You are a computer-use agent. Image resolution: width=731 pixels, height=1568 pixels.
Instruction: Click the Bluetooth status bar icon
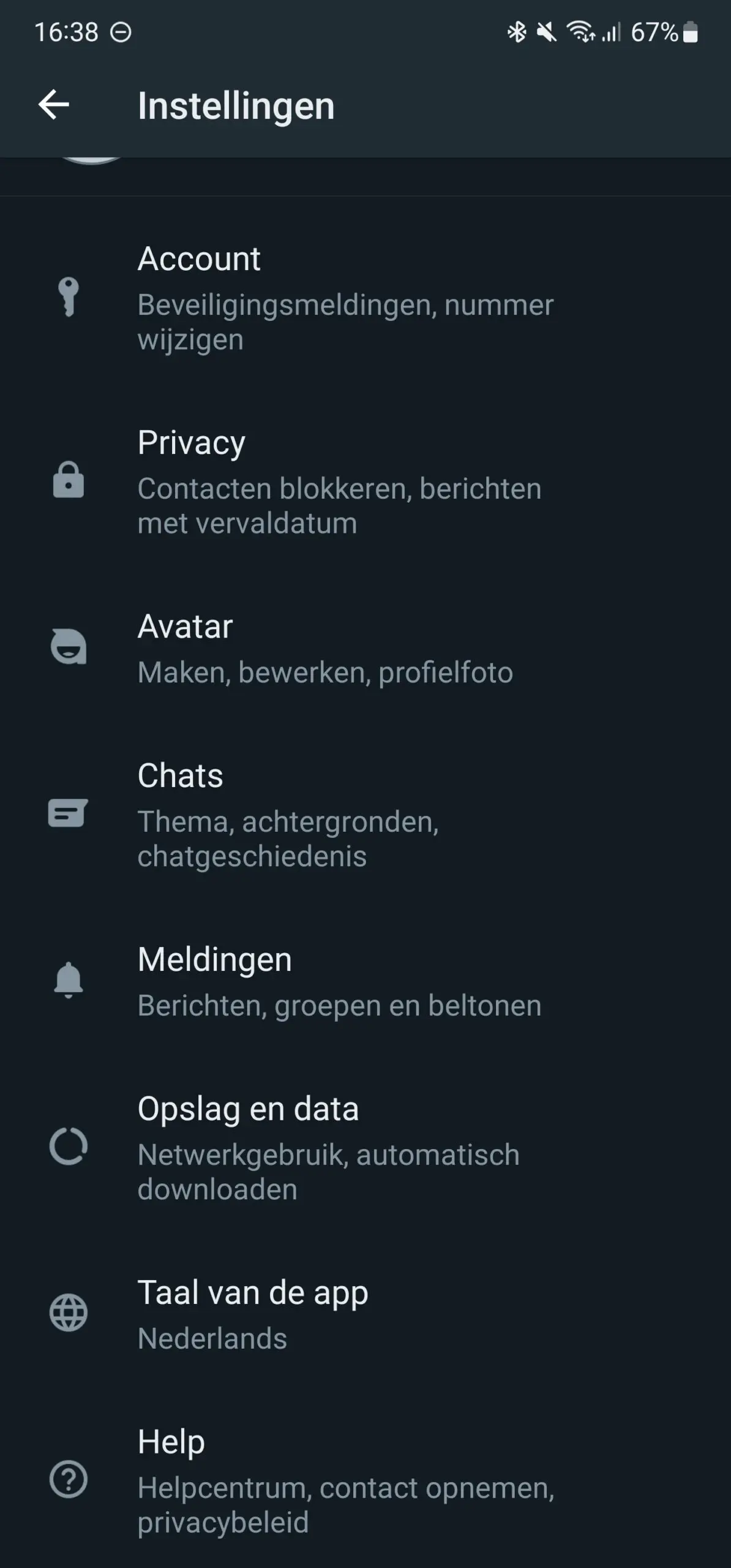click(x=517, y=32)
